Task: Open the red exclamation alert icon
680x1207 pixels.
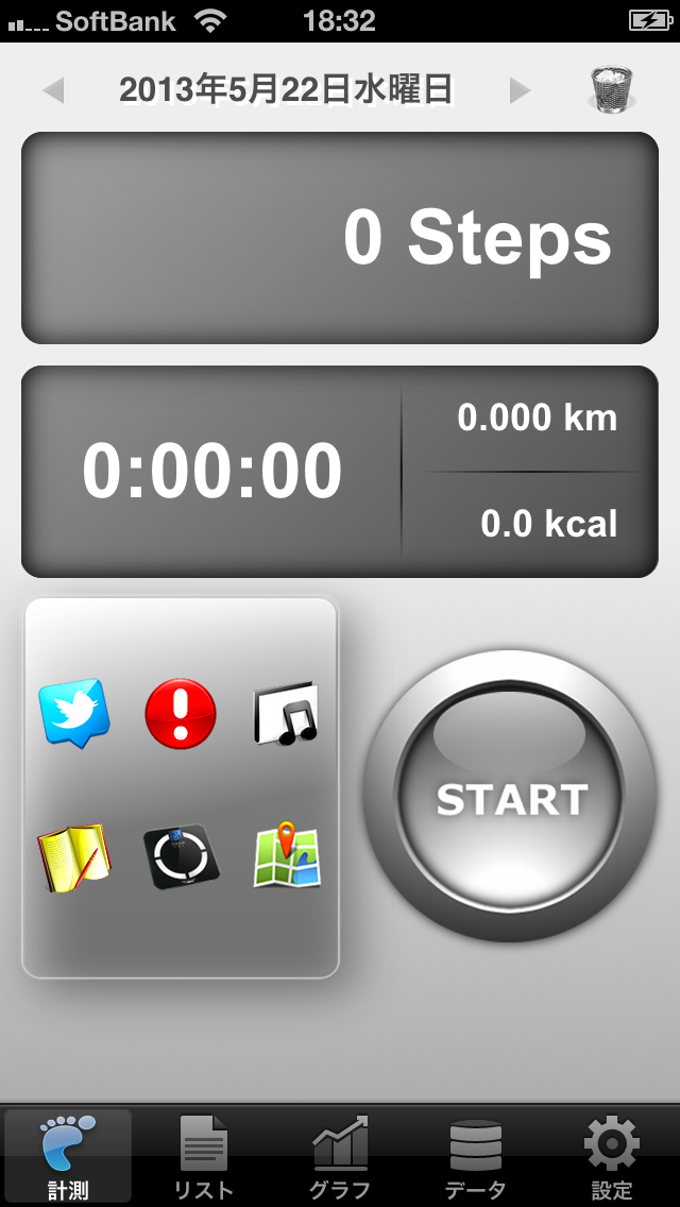Action: (181, 714)
